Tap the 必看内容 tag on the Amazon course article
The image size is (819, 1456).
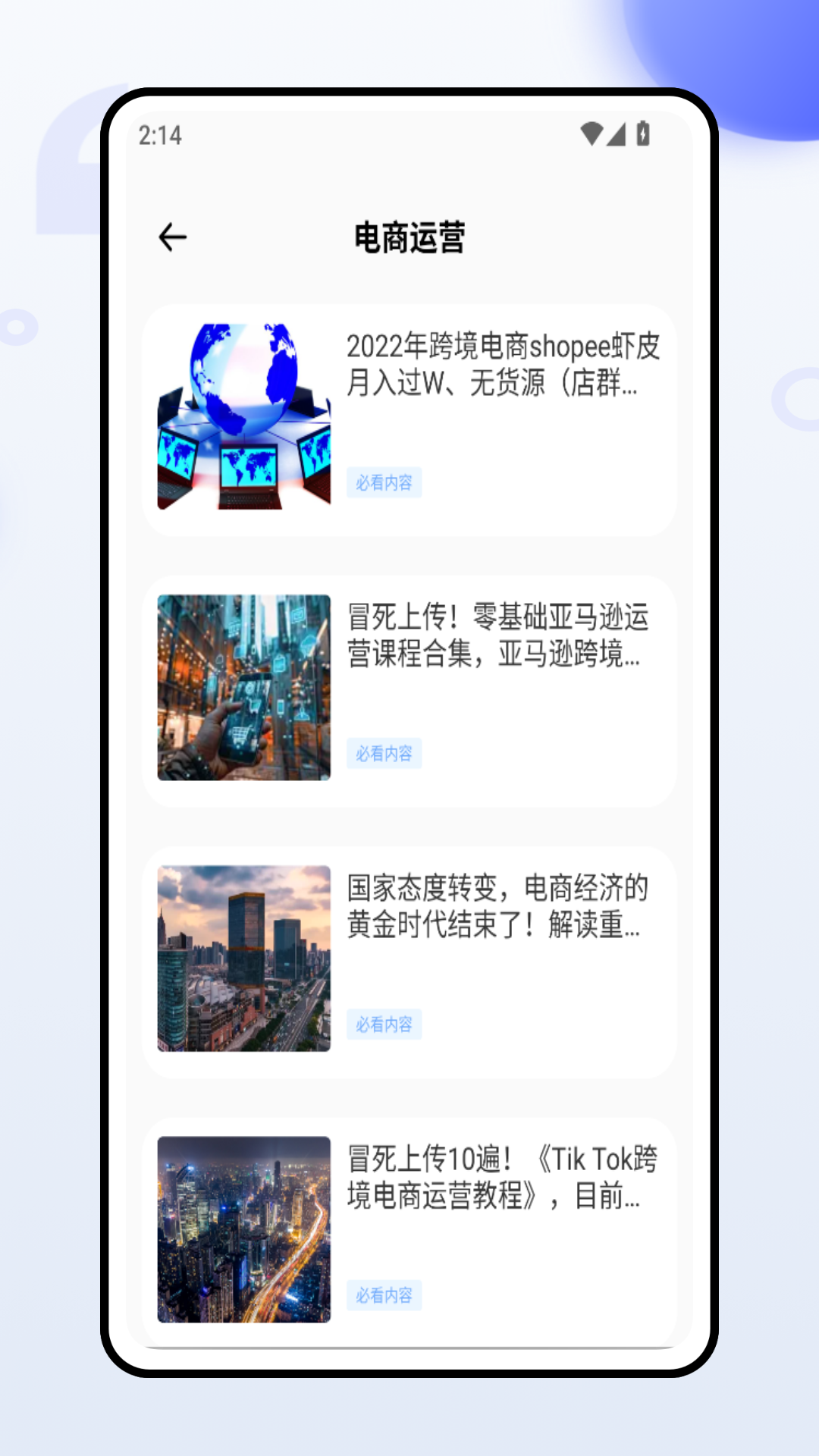tap(384, 753)
